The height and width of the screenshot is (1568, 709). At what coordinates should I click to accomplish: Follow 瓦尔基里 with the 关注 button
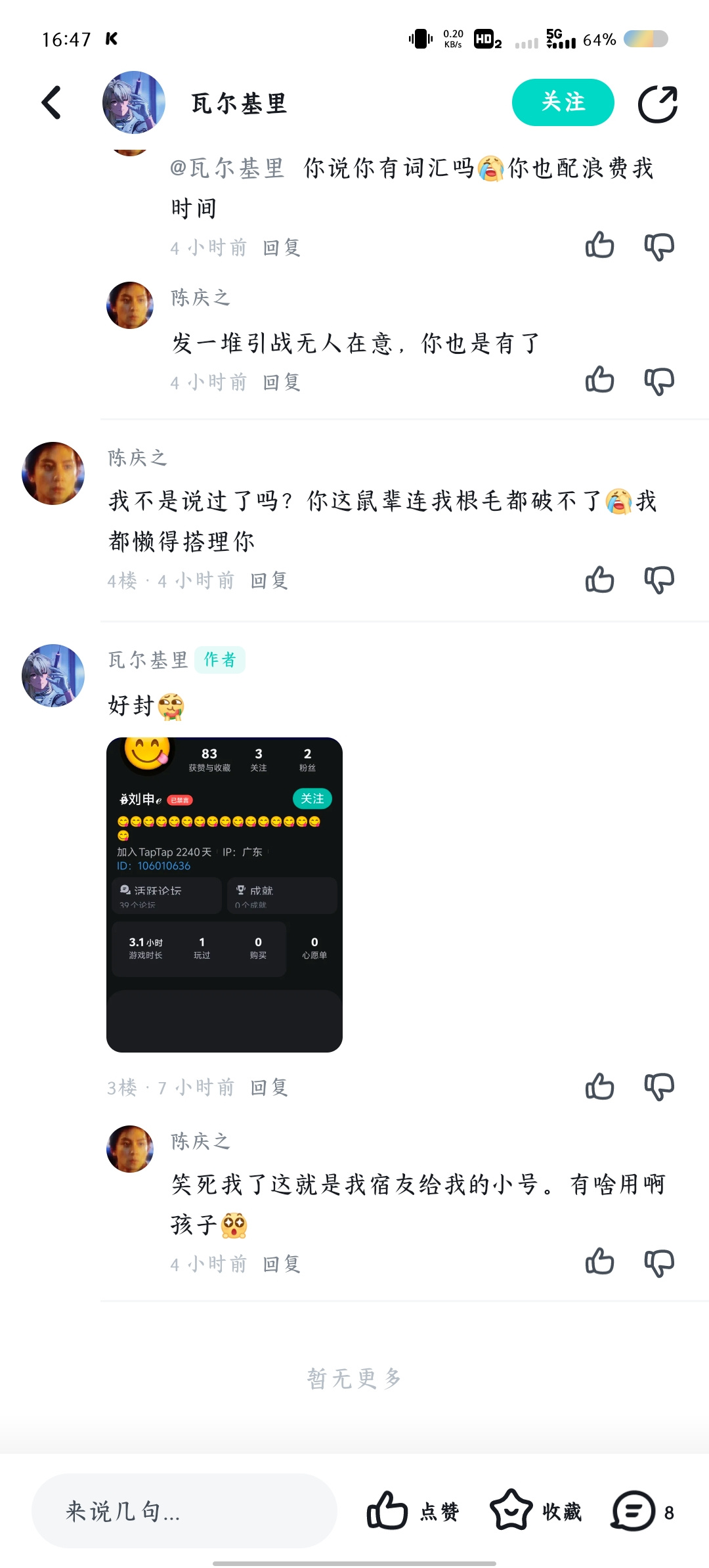pyautogui.click(x=563, y=102)
